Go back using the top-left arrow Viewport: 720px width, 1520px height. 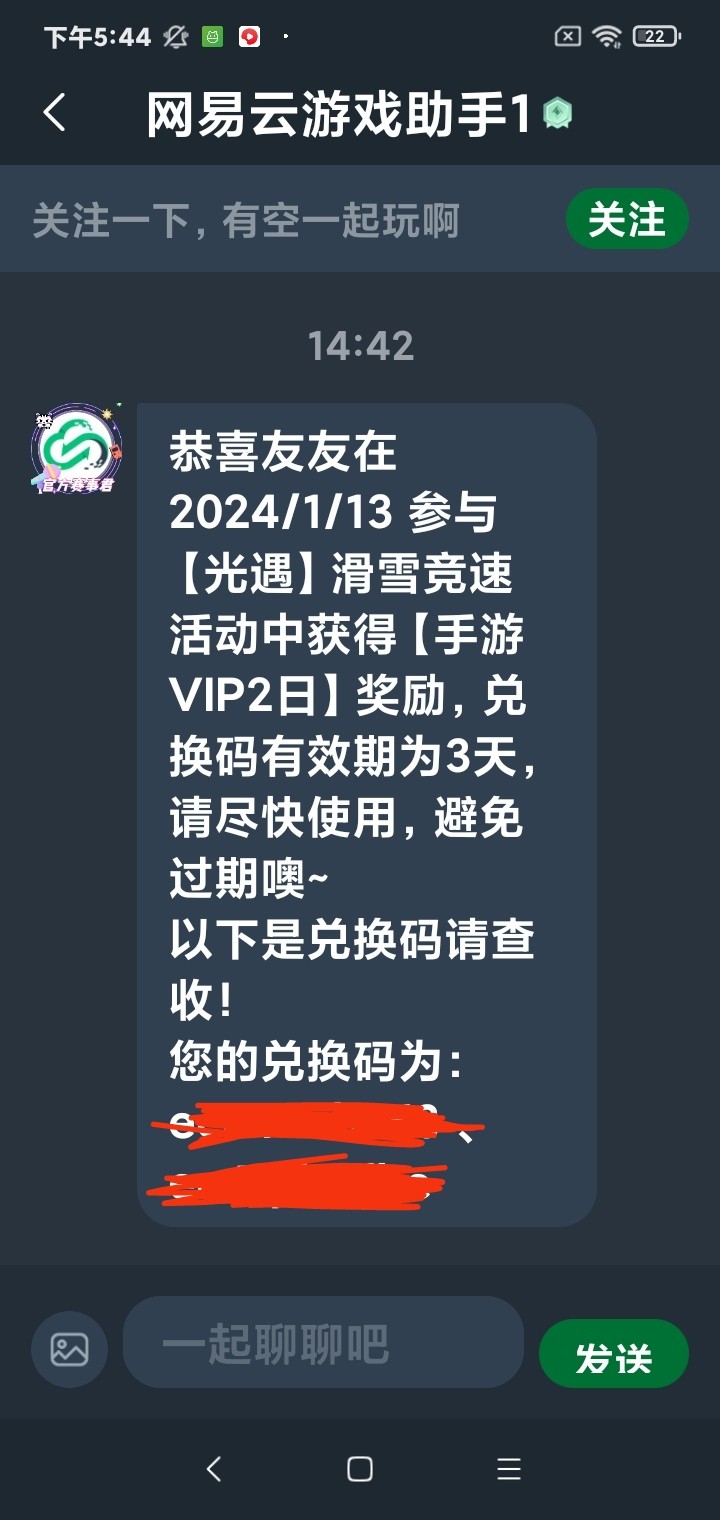coord(55,113)
